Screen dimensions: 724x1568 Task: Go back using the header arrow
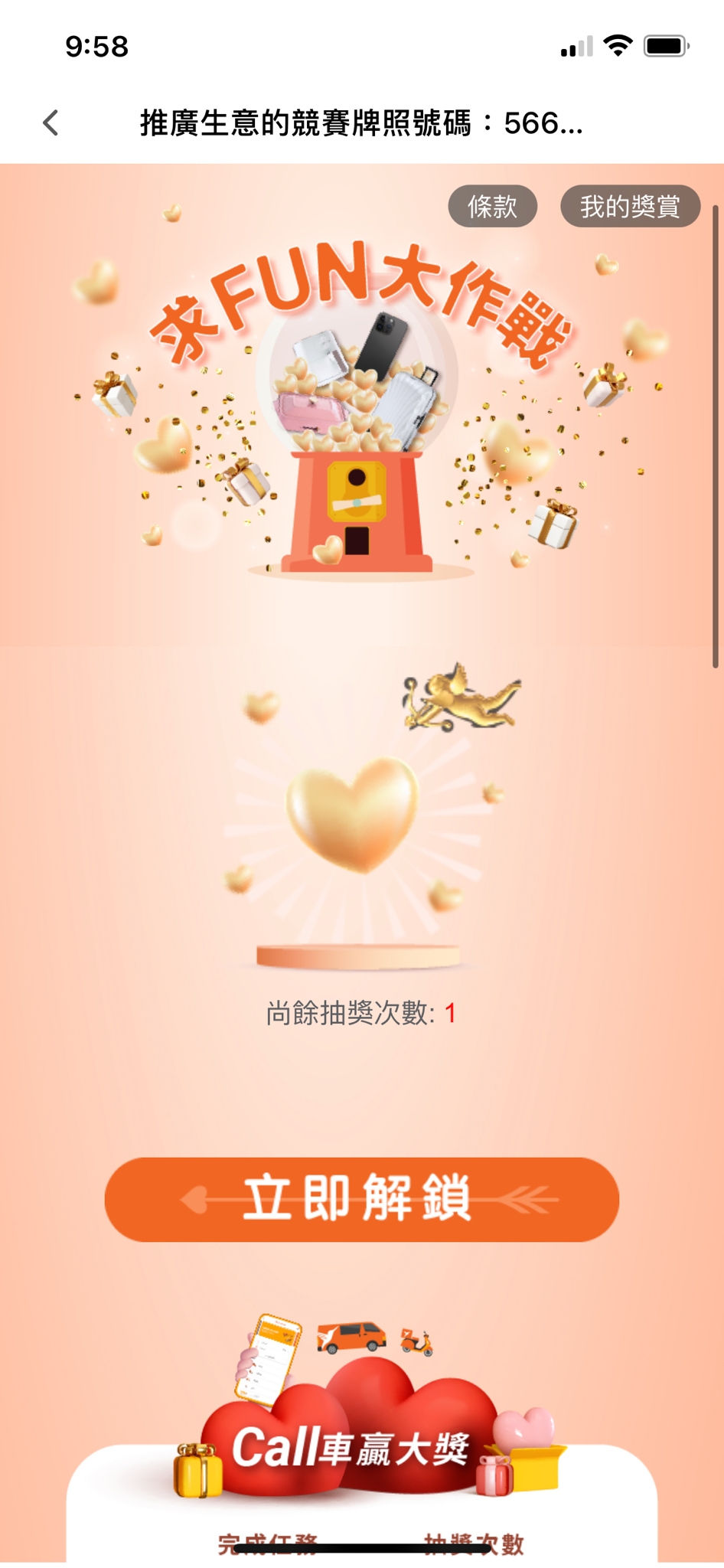point(51,122)
